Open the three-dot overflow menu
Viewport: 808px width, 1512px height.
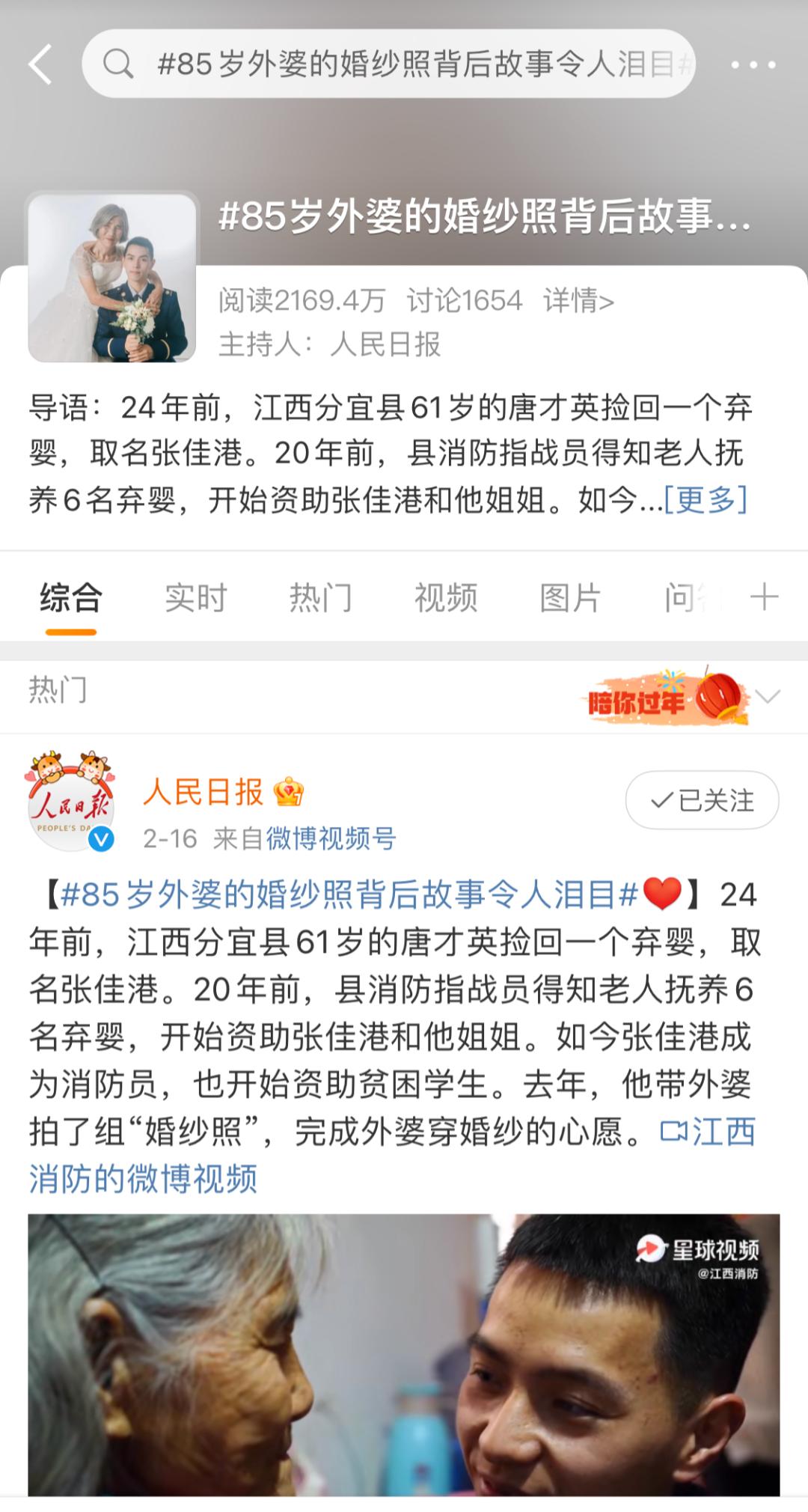click(753, 65)
